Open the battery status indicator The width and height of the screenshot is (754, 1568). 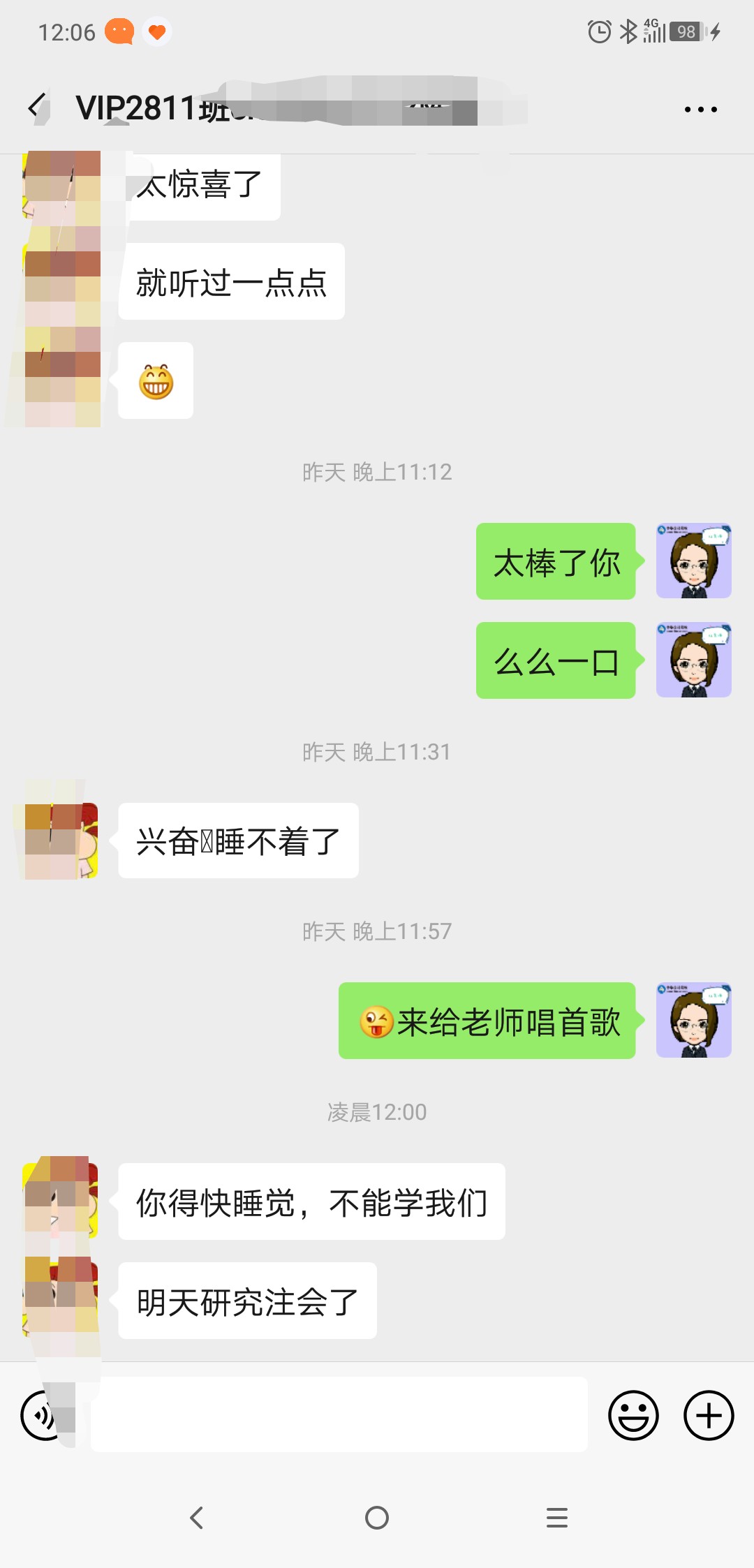coord(686,31)
